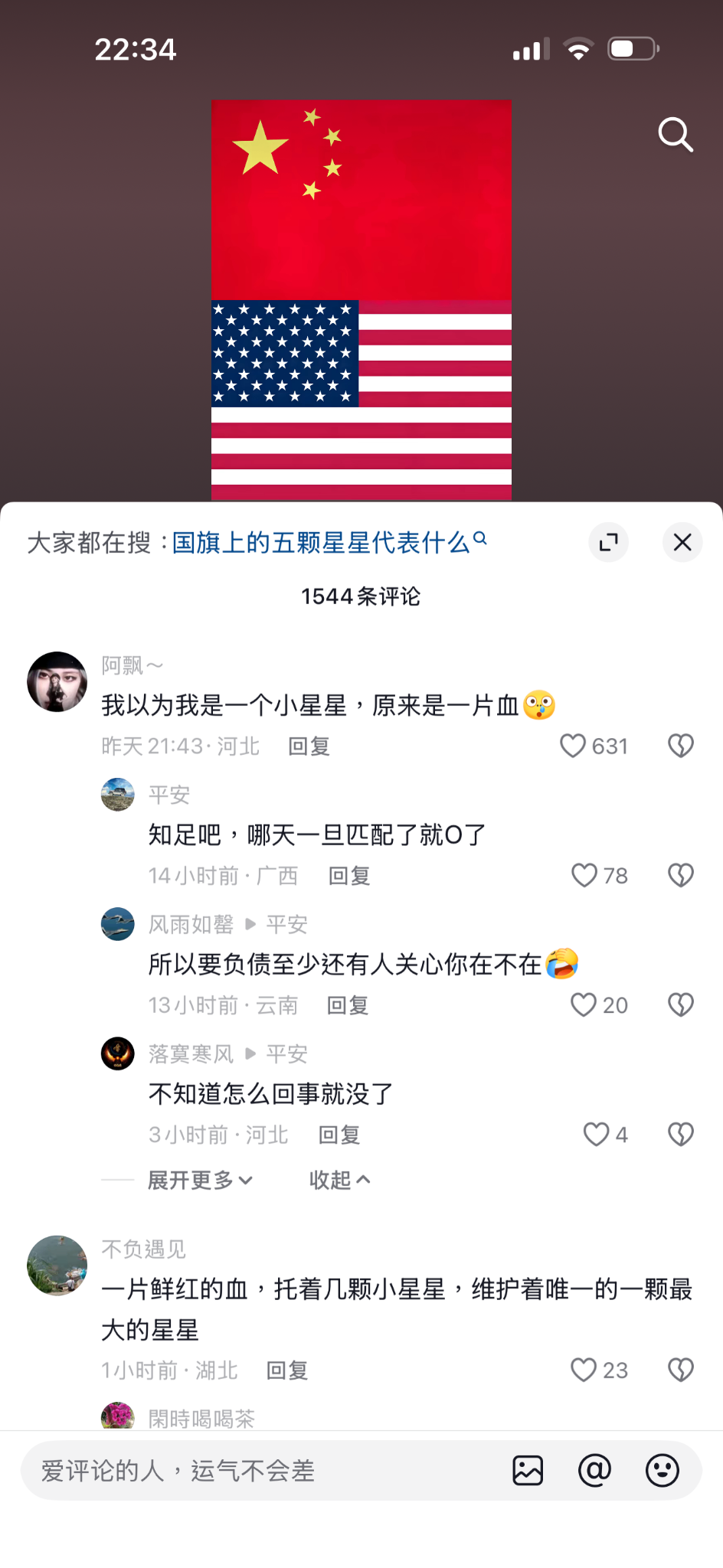Screen dimensions: 723x1568
Task: Reply to 落寞寒风's comment
Action: [x=339, y=1135]
